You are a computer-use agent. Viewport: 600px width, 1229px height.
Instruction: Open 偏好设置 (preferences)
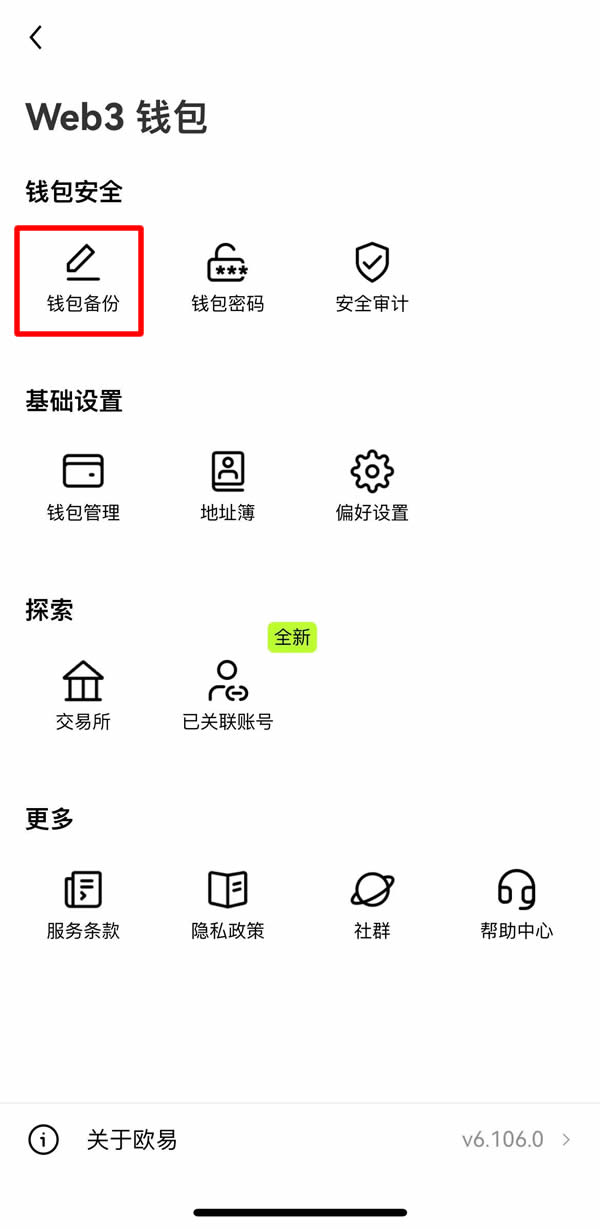pyautogui.click(x=372, y=488)
